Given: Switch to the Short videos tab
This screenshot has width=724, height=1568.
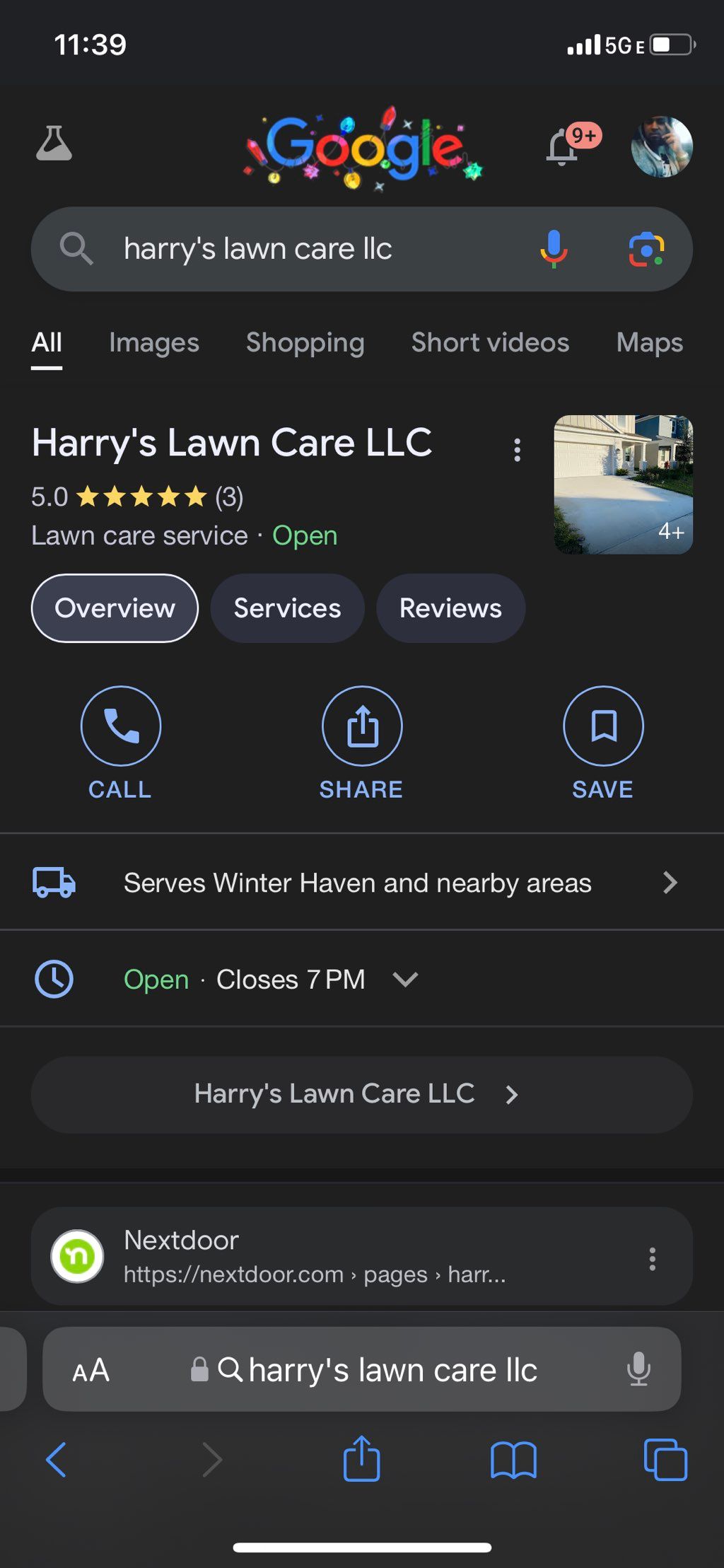Looking at the screenshot, I should coord(490,343).
